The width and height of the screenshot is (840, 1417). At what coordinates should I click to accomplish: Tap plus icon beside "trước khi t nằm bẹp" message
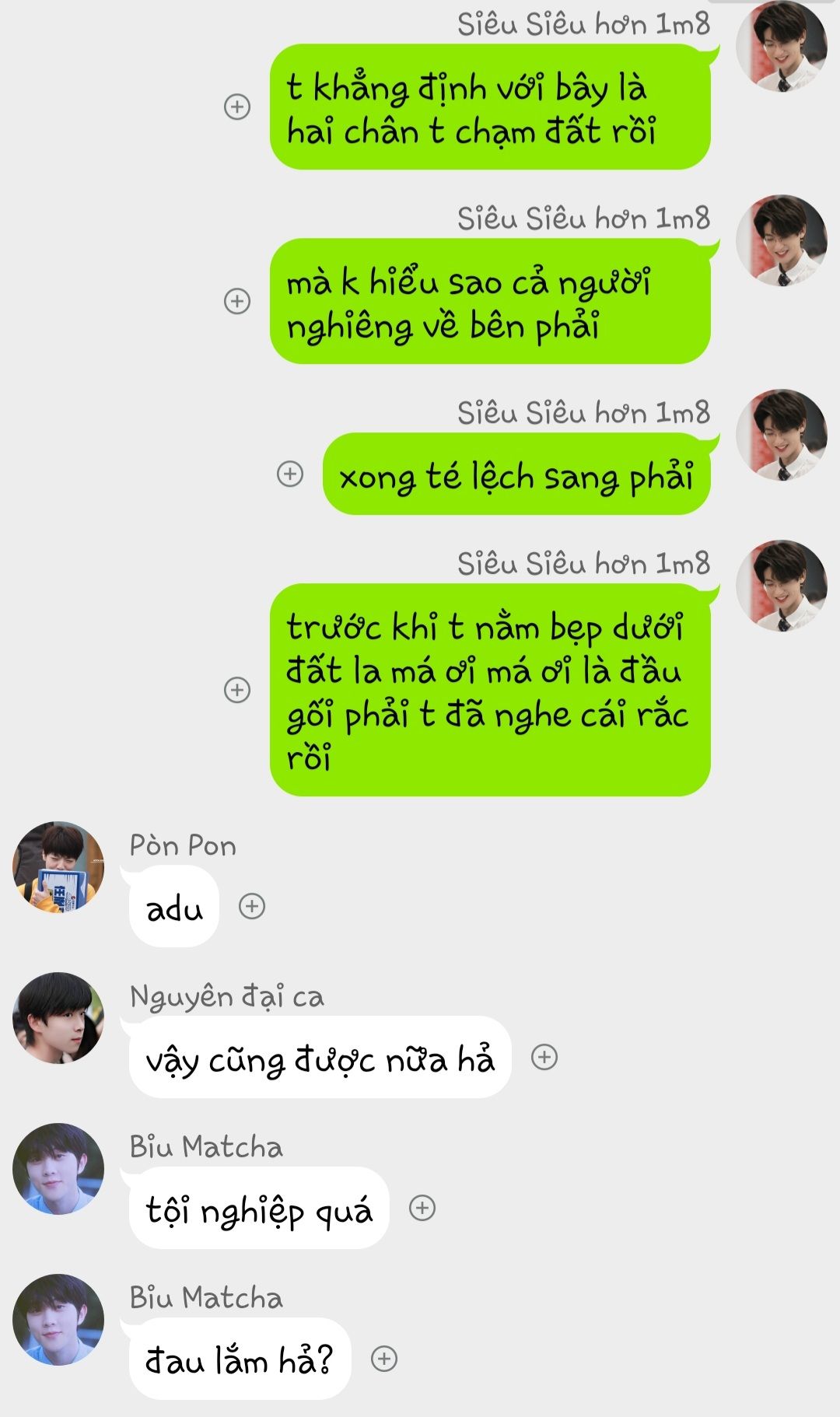pos(237,690)
